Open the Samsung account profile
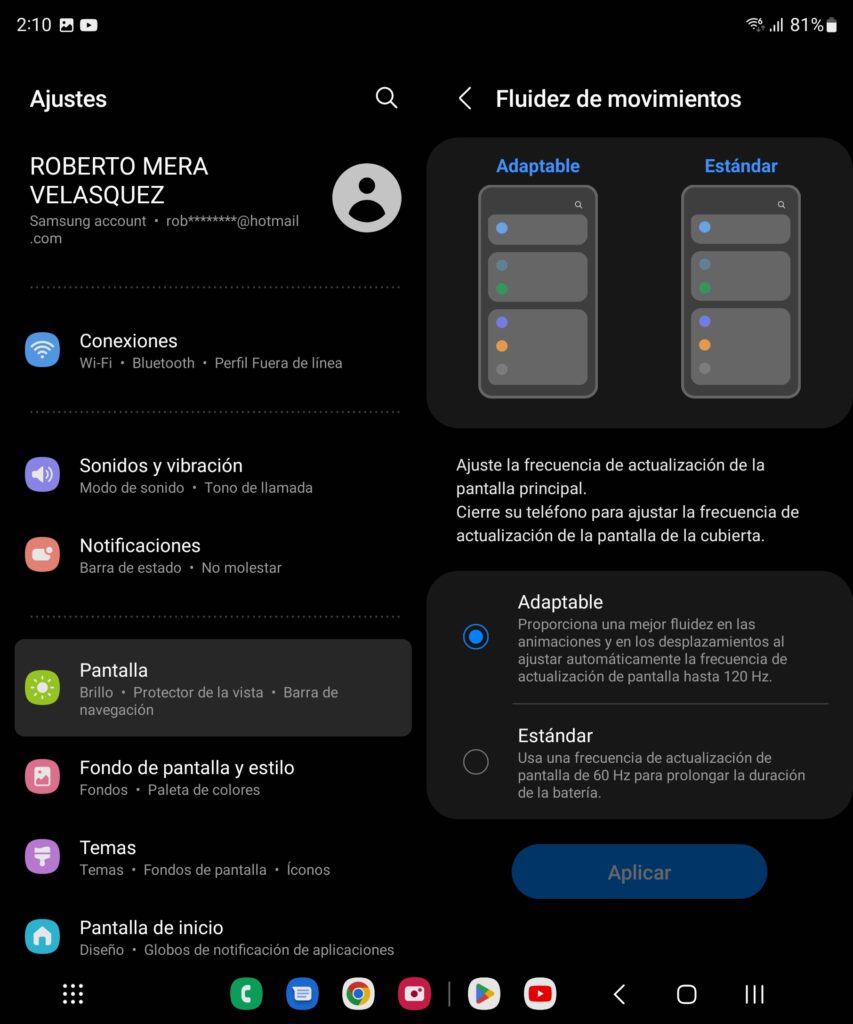Image resolution: width=853 pixels, height=1024 pixels. [x=213, y=199]
